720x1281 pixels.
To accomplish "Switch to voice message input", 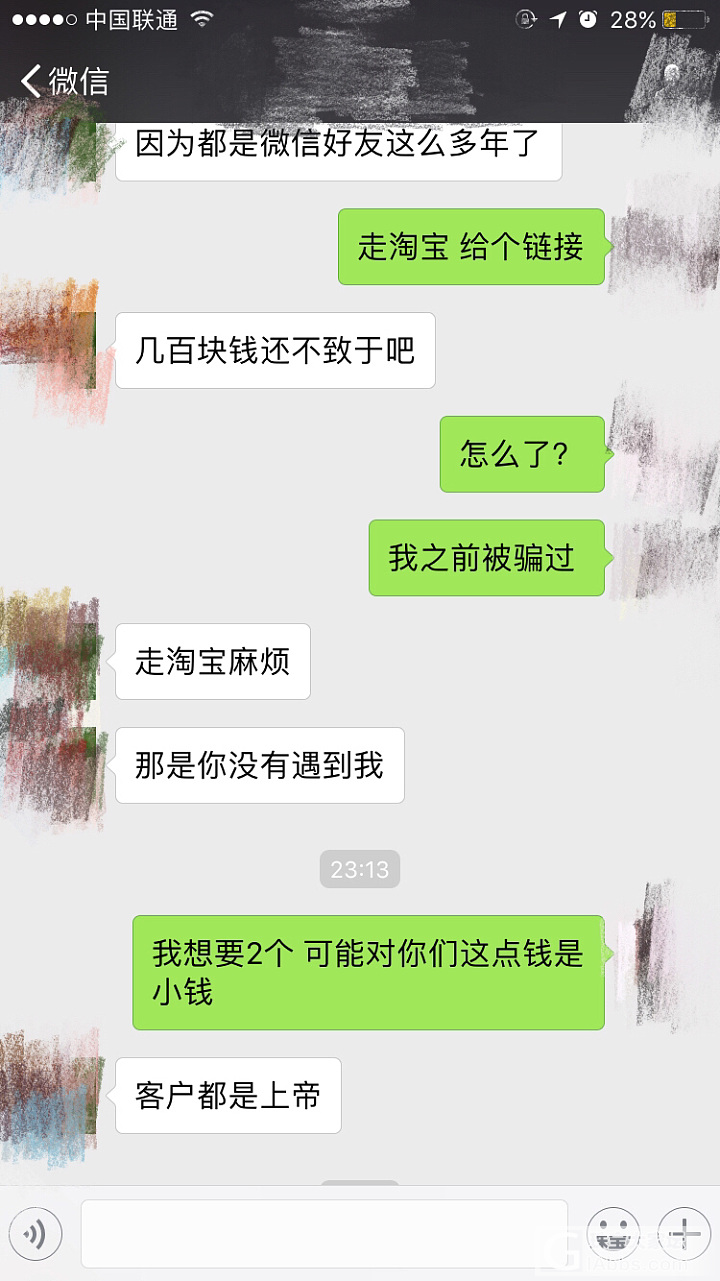I will 36,1235.
